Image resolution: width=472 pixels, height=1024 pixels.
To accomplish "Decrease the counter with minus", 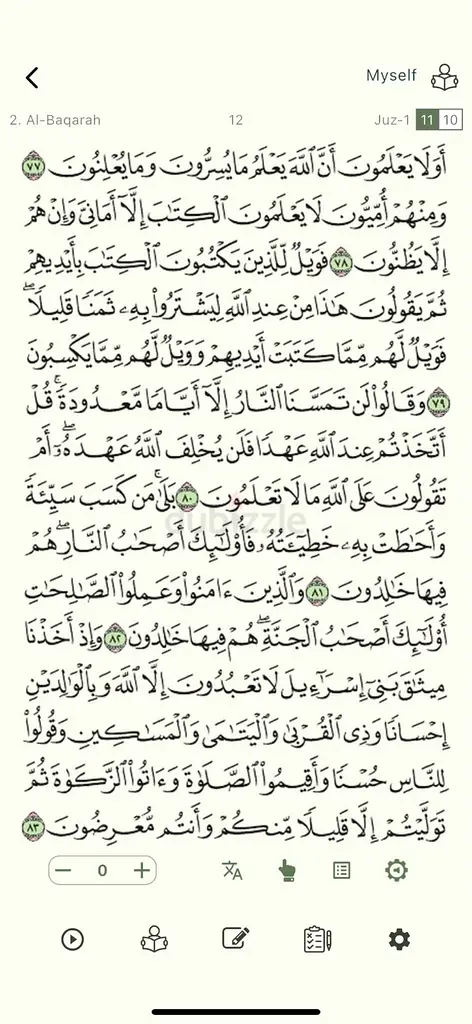I will point(63,871).
